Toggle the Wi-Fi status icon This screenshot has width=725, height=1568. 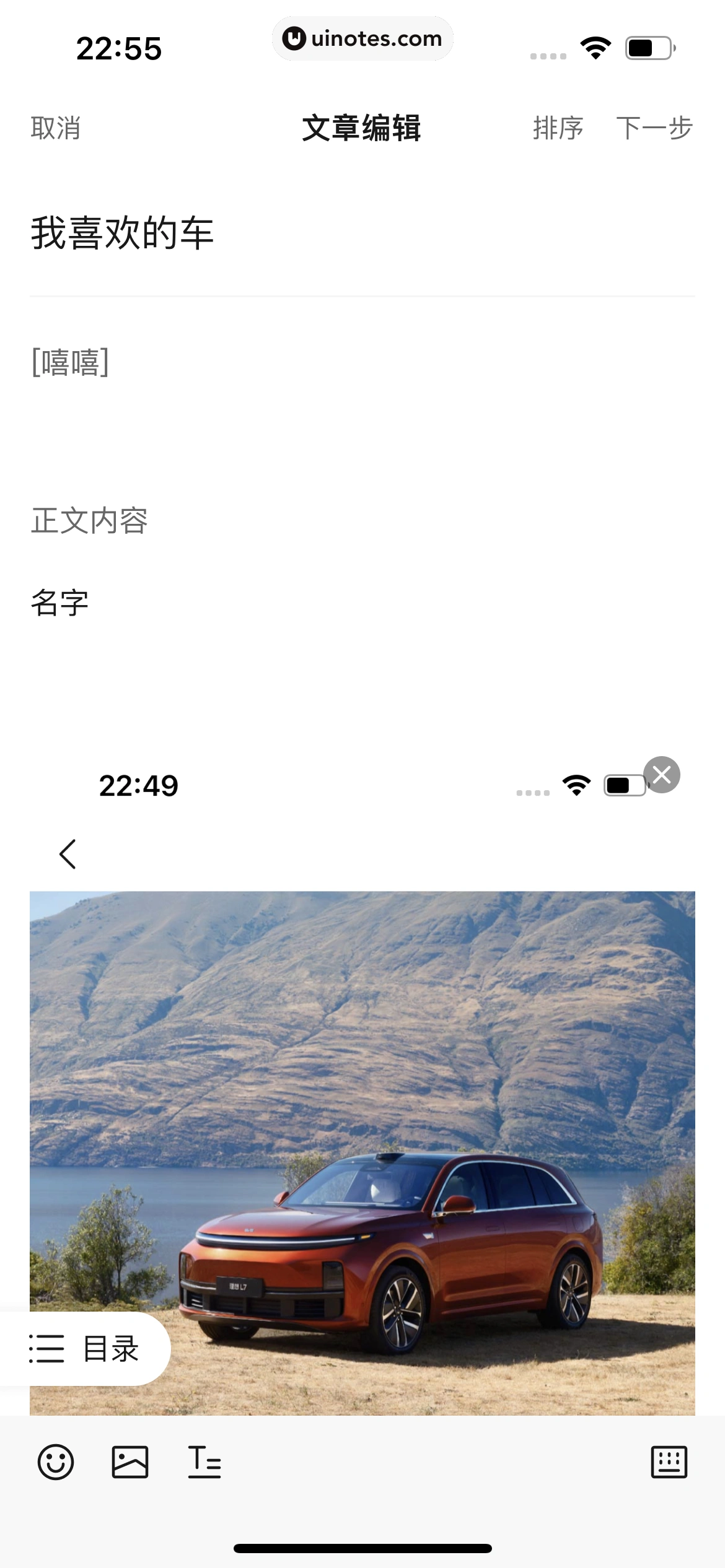[595, 46]
